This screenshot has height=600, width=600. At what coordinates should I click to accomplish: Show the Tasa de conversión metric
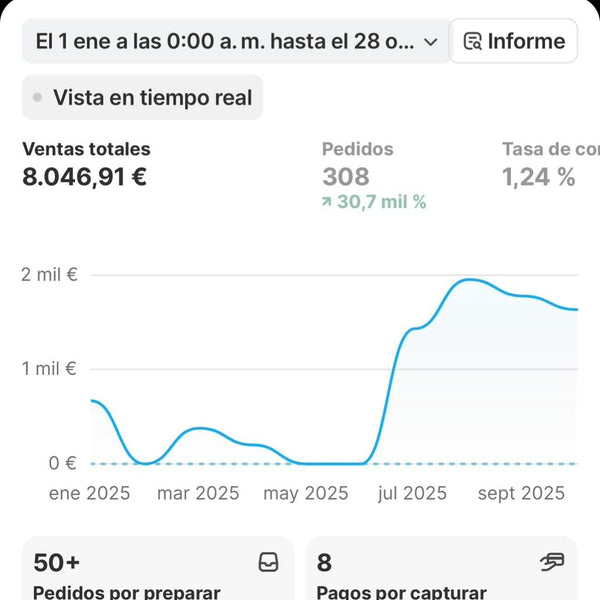[549, 165]
